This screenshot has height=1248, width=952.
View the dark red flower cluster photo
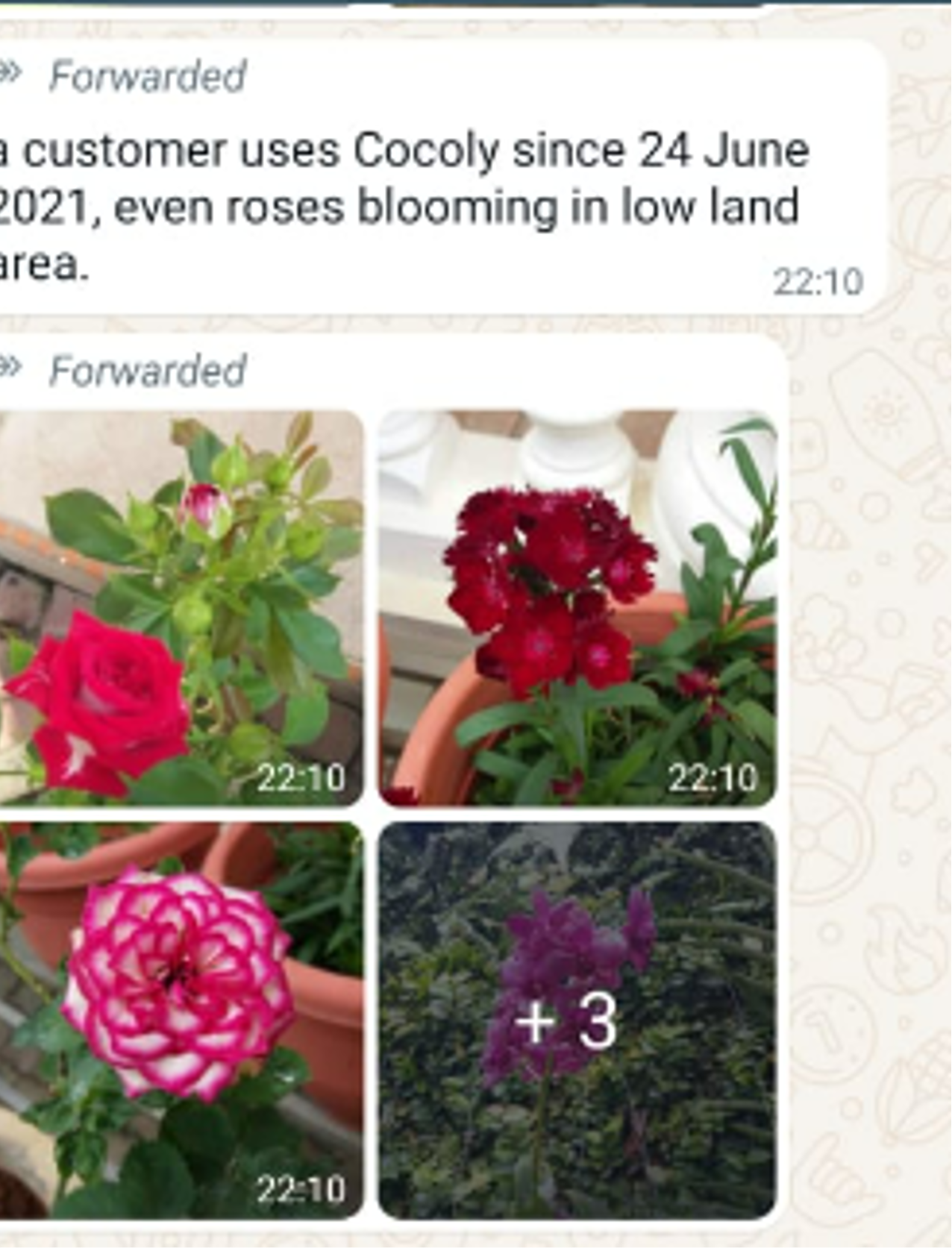577,608
